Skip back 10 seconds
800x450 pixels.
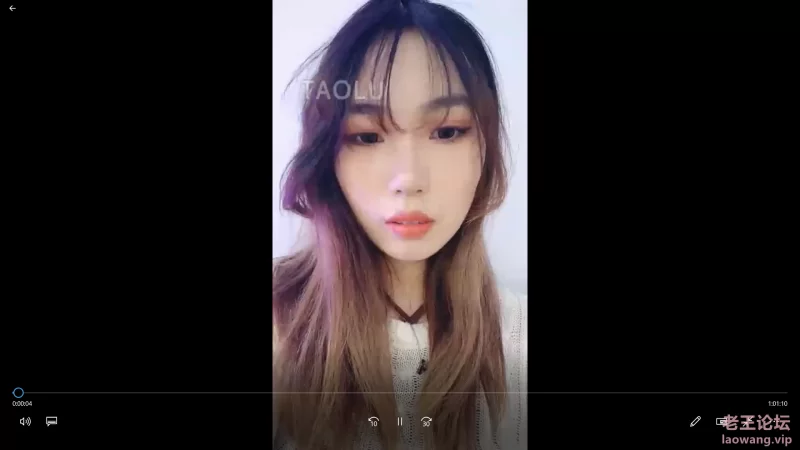tap(374, 421)
